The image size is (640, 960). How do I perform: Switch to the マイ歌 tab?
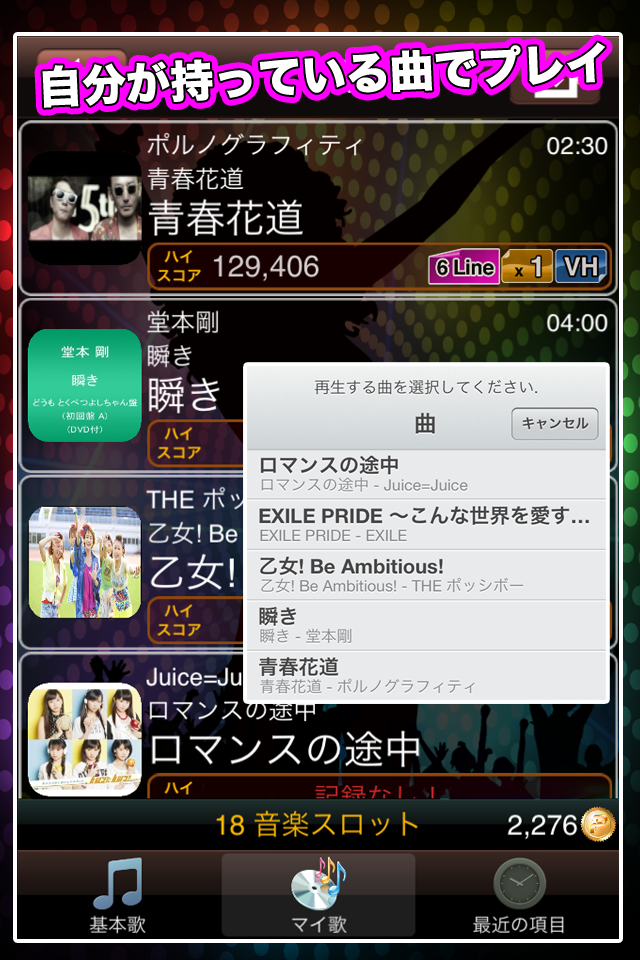pyautogui.click(x=318, y=895)
